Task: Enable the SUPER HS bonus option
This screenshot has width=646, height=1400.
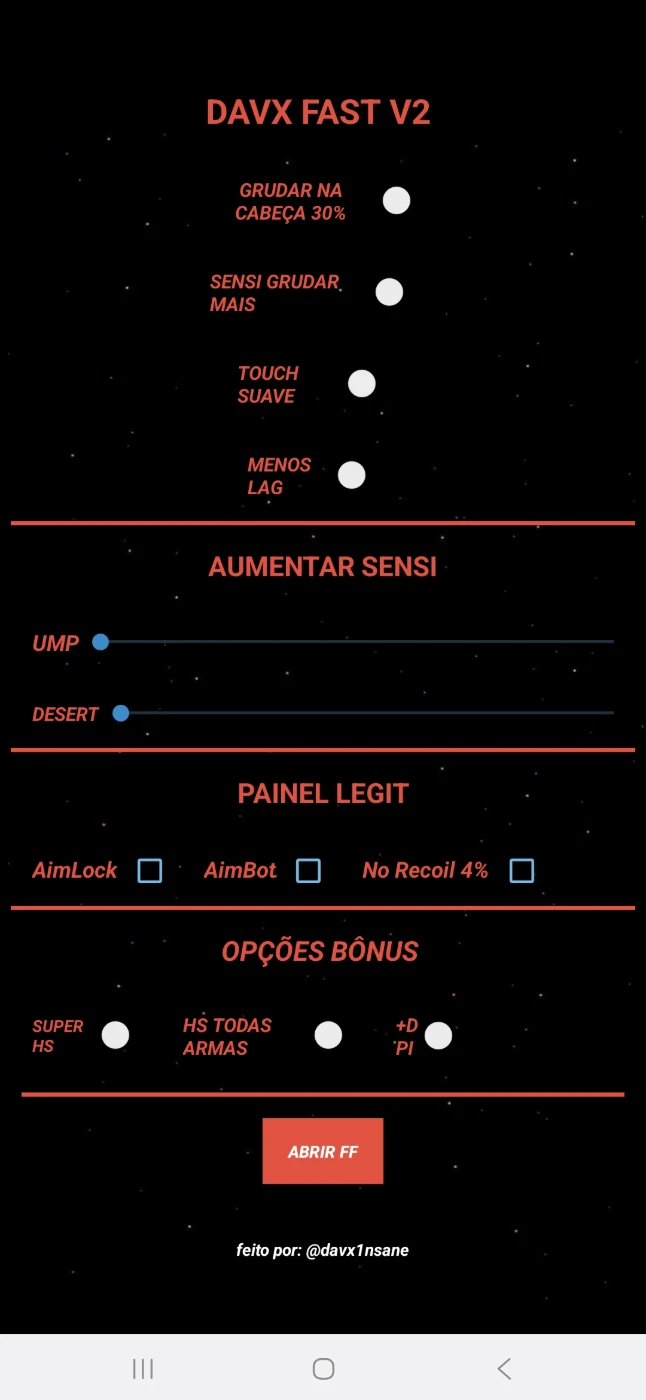Action: [115, 1036]
